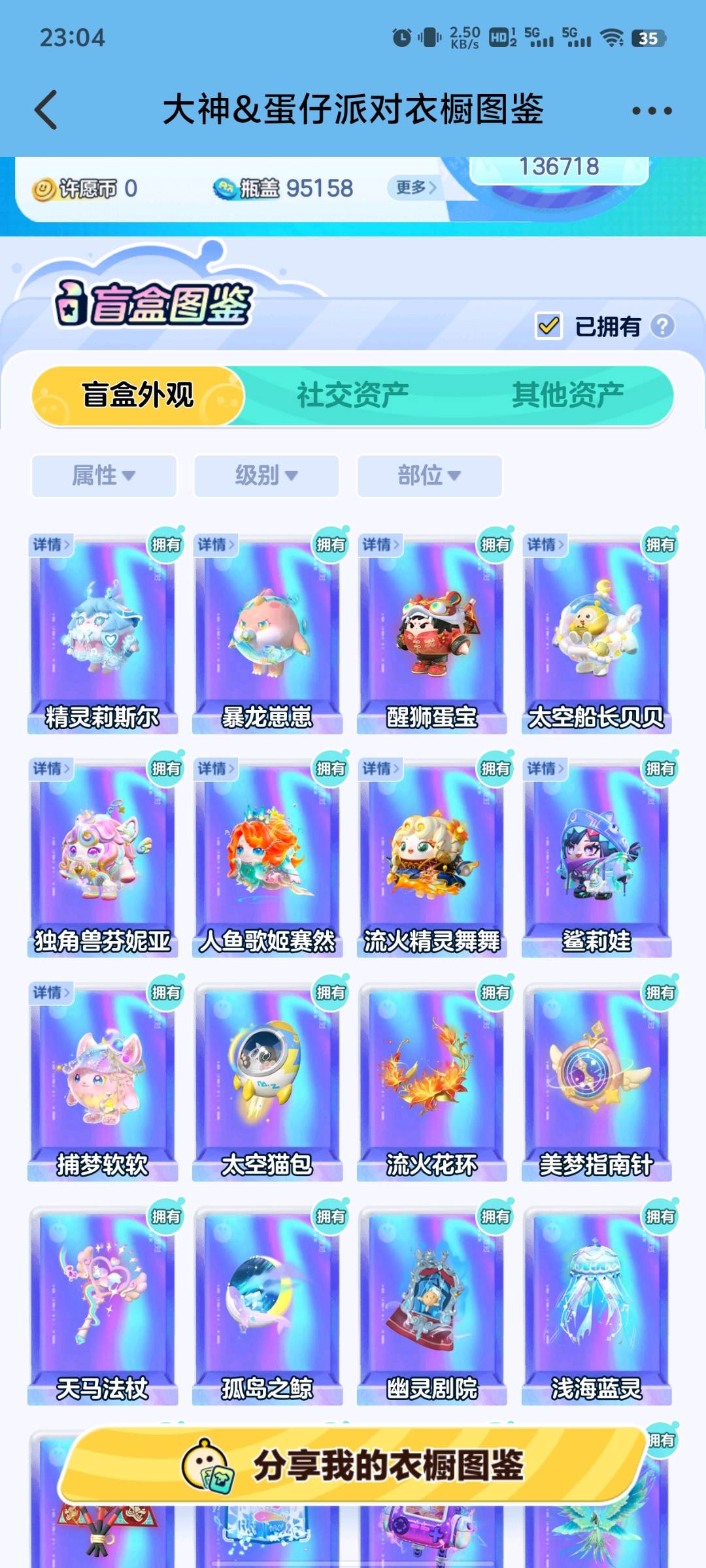This screenshot has height=1568, width=706.
Task: Switch to the 社交资产 tab
Action: (x=353, y=396)
